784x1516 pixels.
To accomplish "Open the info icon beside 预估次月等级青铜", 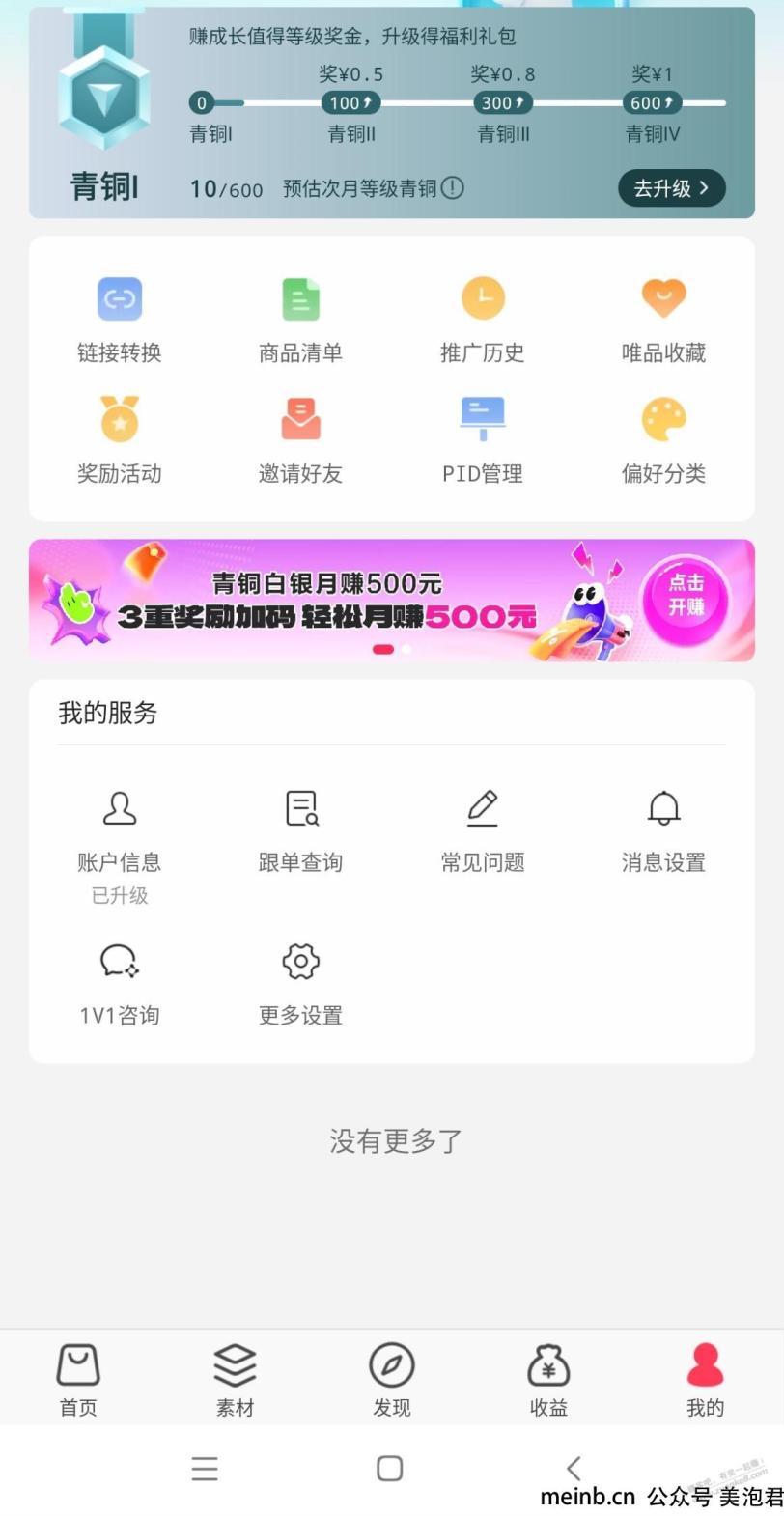I will [x=452, y=188].
